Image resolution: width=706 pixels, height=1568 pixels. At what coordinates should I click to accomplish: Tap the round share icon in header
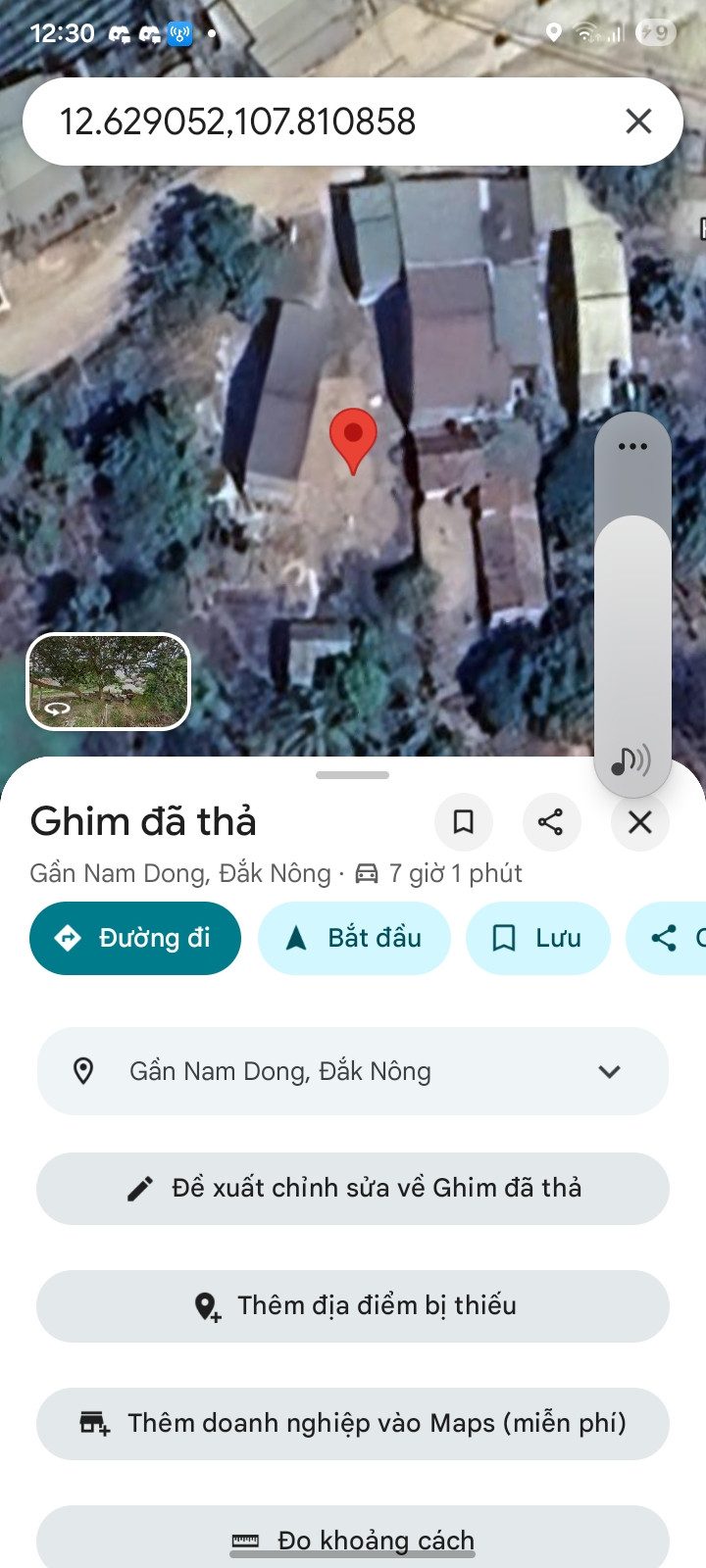click(x=551, y=821)
